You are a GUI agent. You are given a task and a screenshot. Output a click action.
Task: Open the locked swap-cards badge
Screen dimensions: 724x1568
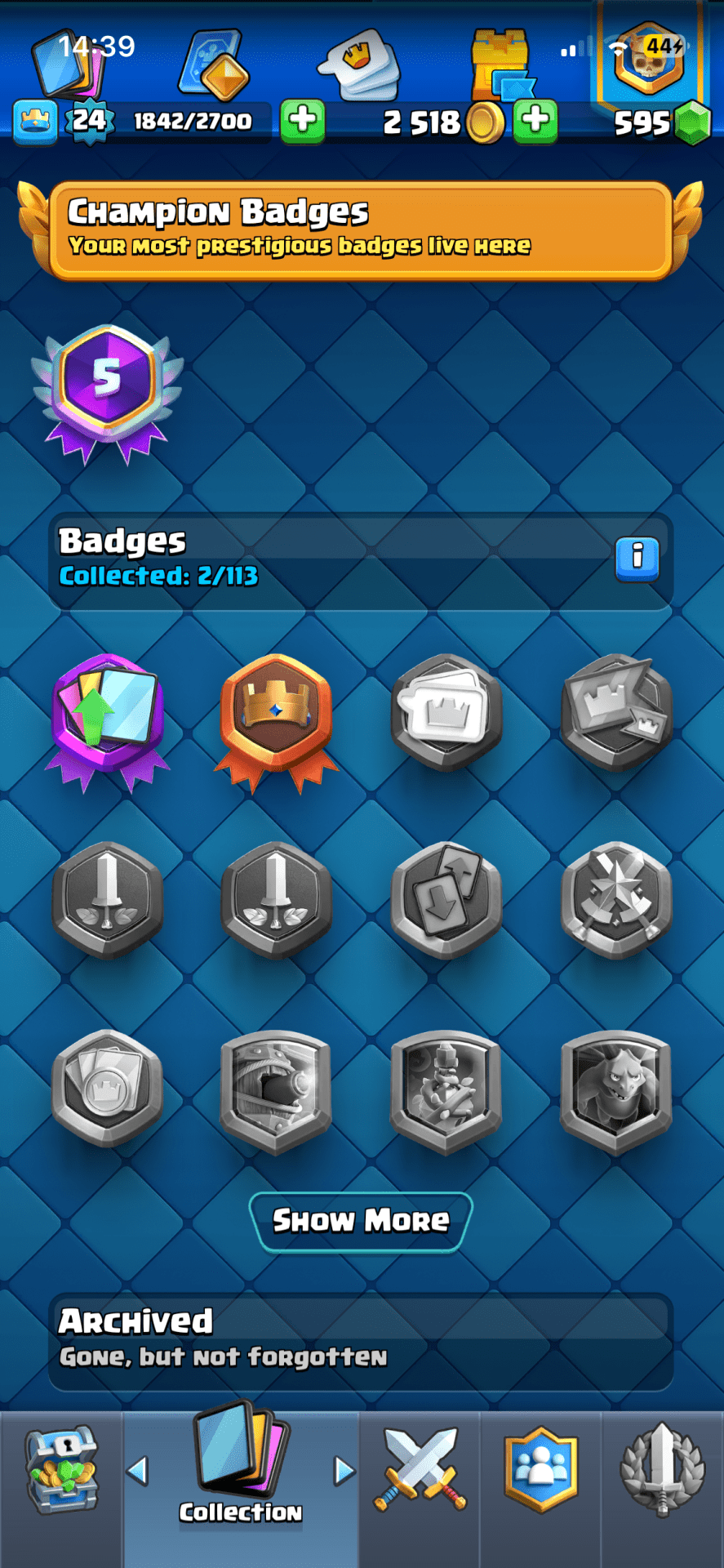(446, 899)
